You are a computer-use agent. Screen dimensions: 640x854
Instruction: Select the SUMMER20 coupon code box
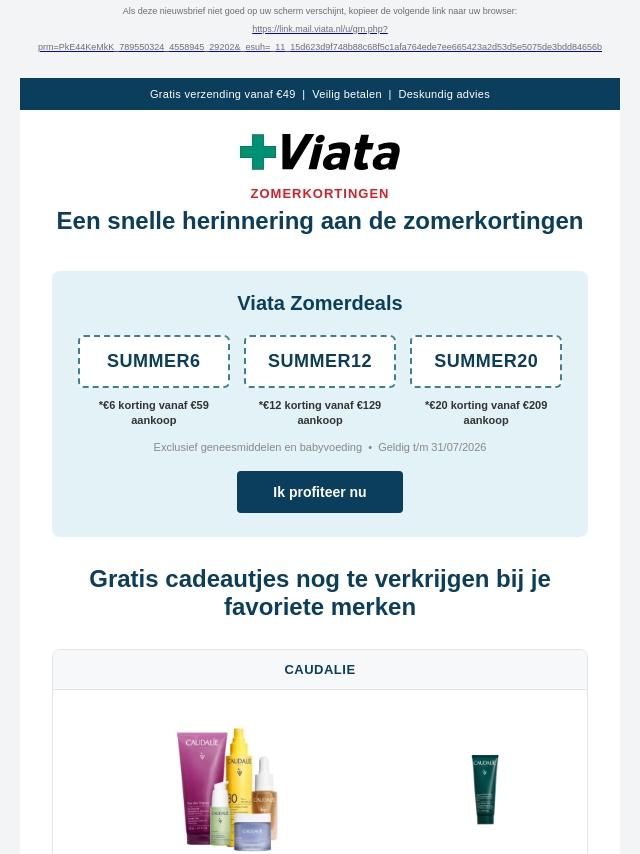[486, 361]
